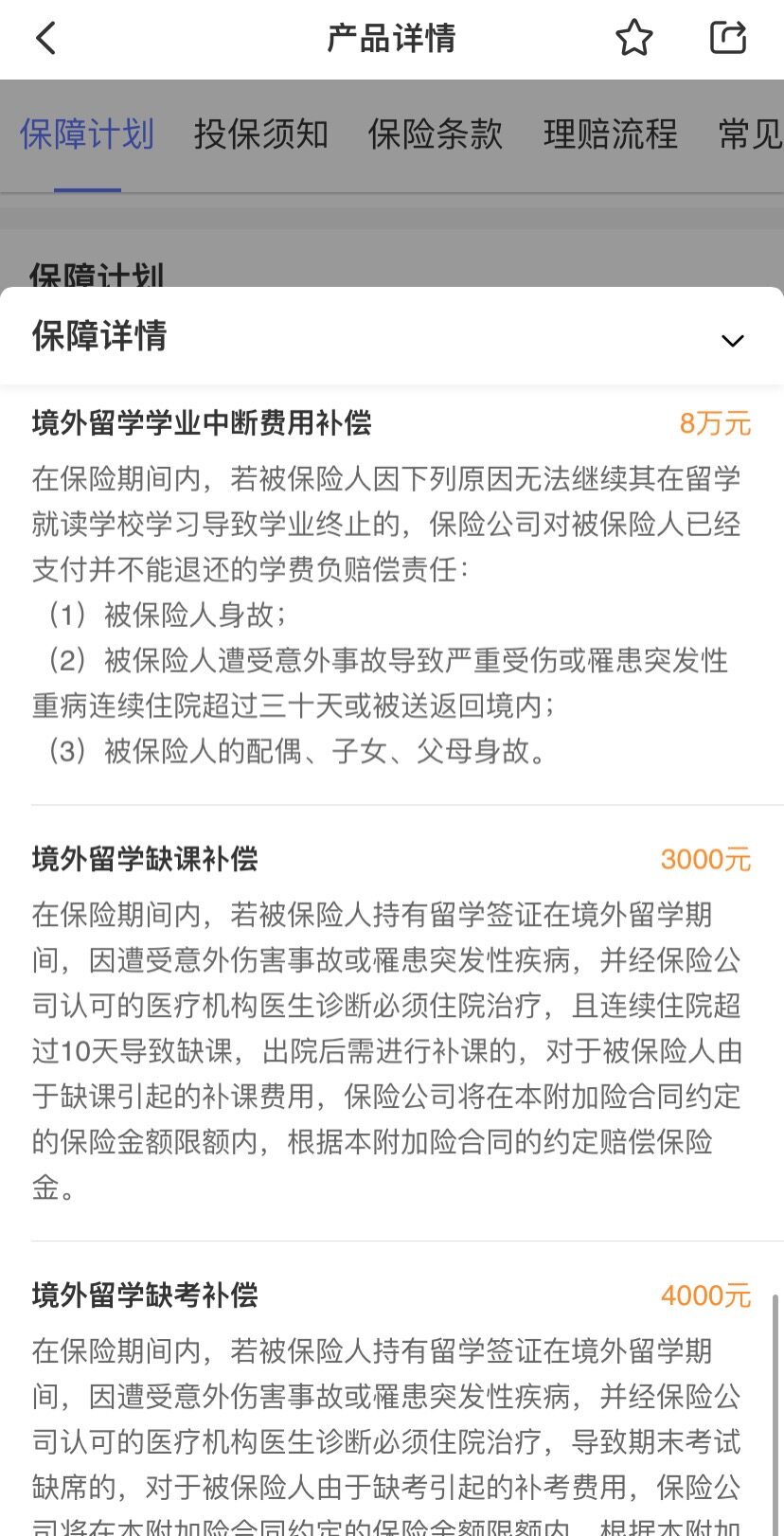Switch to the 保障计划 tab

point(87,134)
